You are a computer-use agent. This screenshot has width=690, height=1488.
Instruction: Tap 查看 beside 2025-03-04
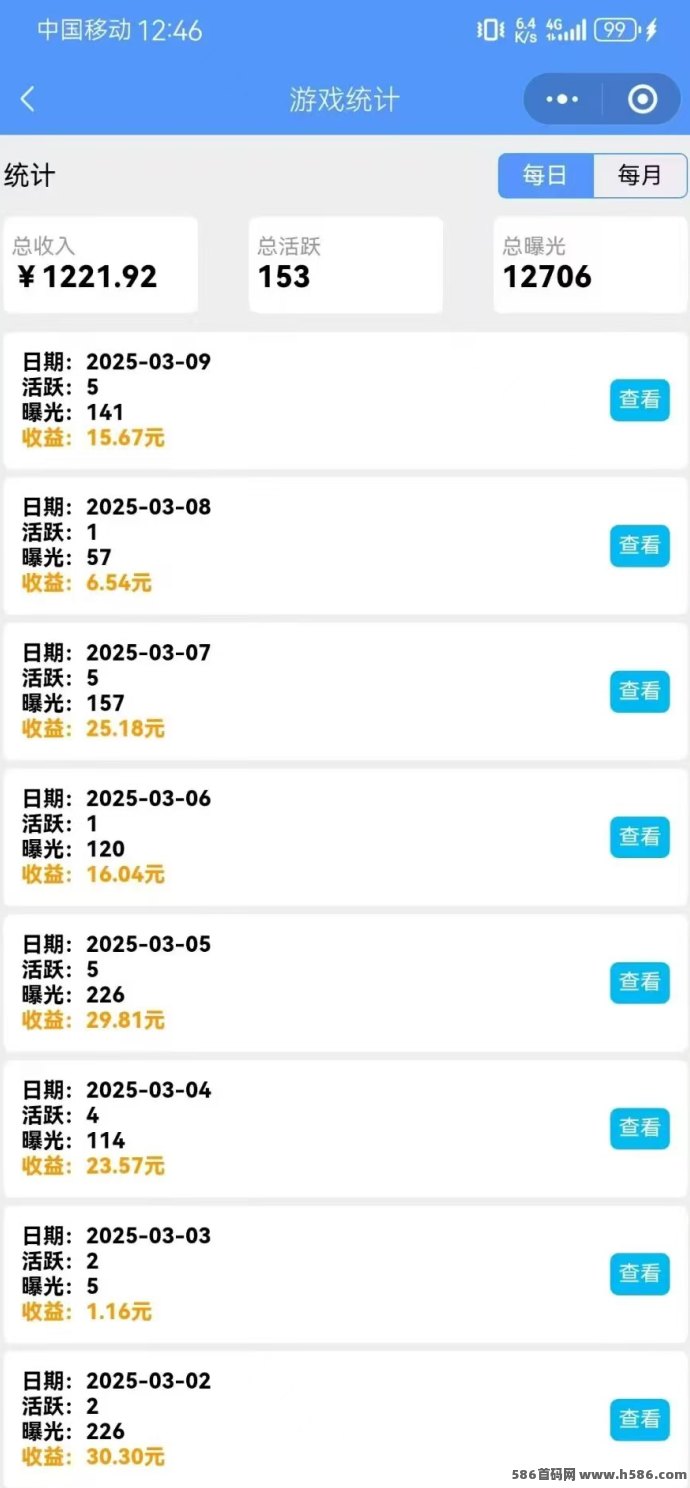coord(640,1128)
